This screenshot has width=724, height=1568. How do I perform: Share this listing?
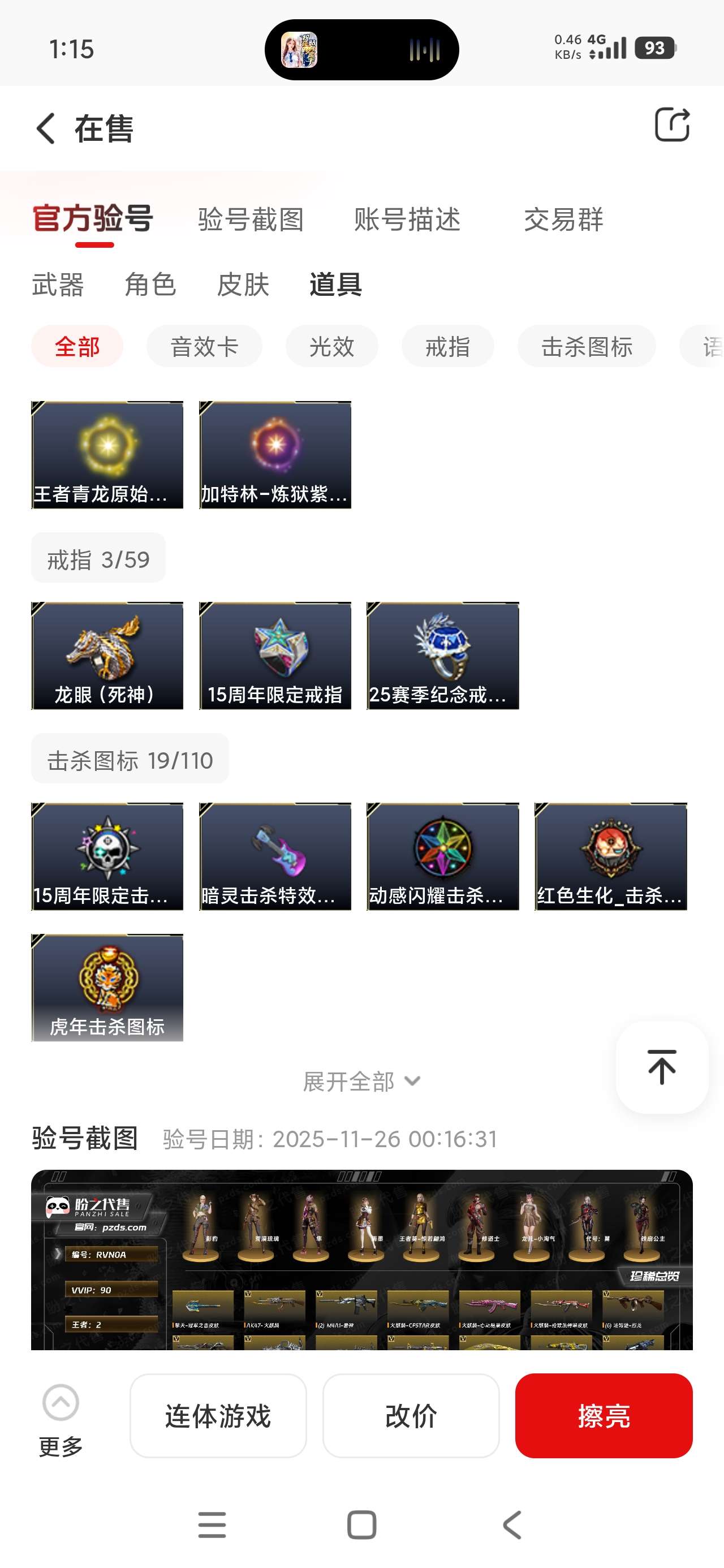[x=671, y=126]
